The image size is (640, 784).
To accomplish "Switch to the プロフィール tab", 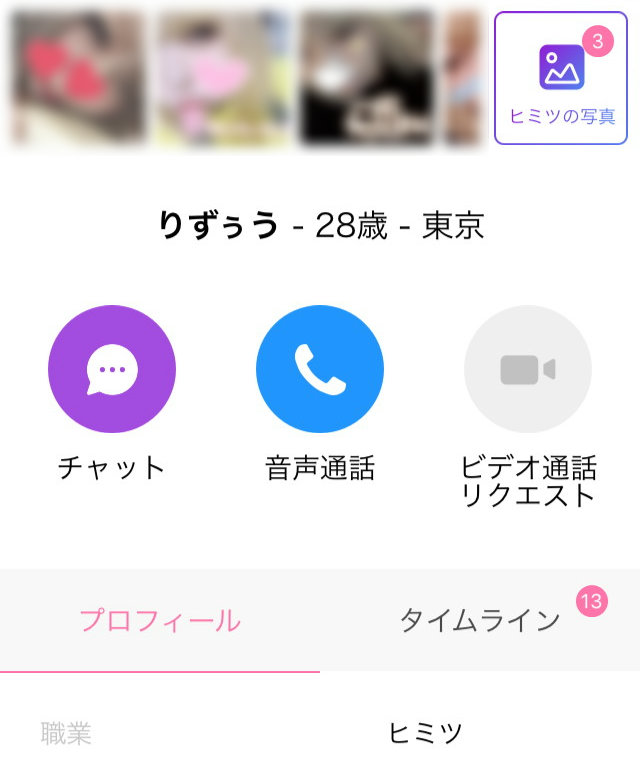I will click(160, 620).
